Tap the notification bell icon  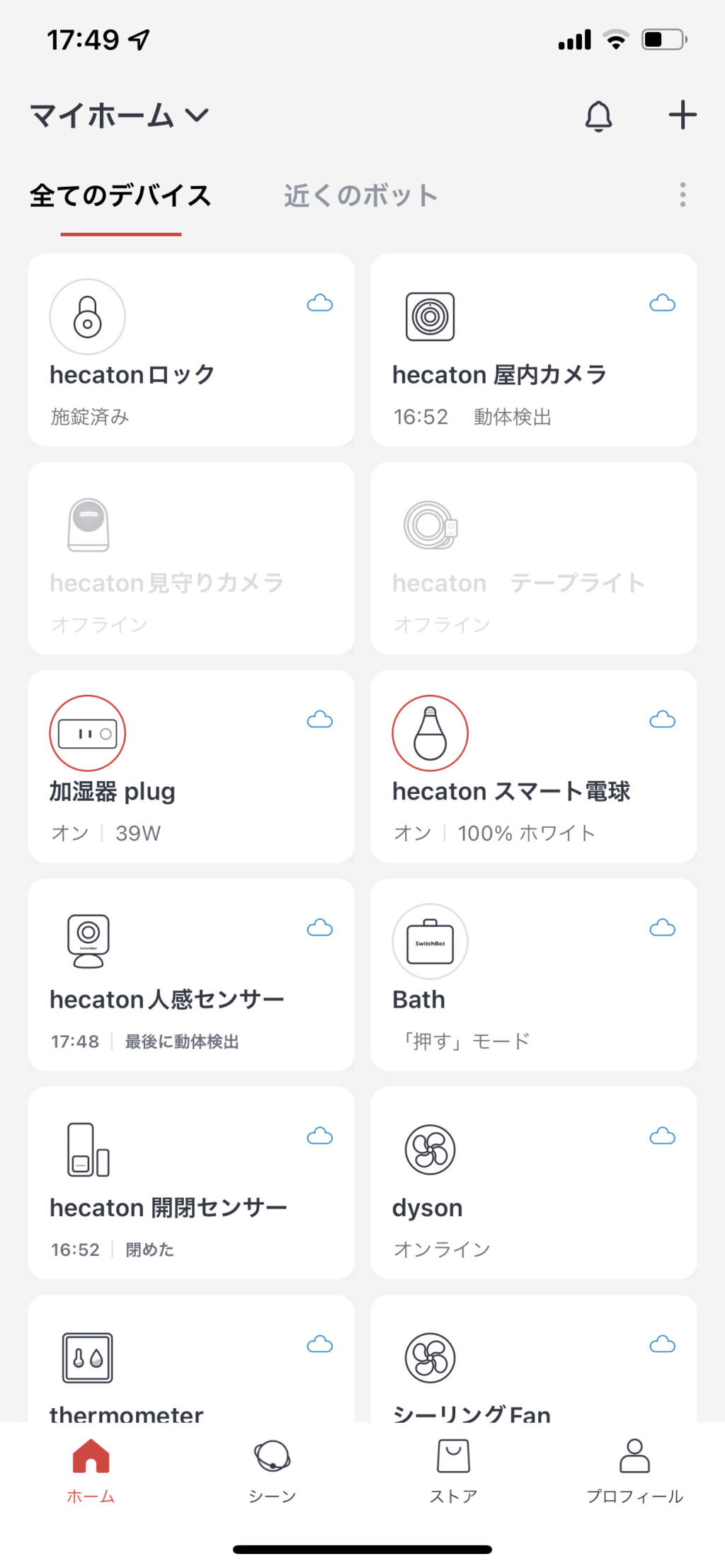click(x=599, y=115)
